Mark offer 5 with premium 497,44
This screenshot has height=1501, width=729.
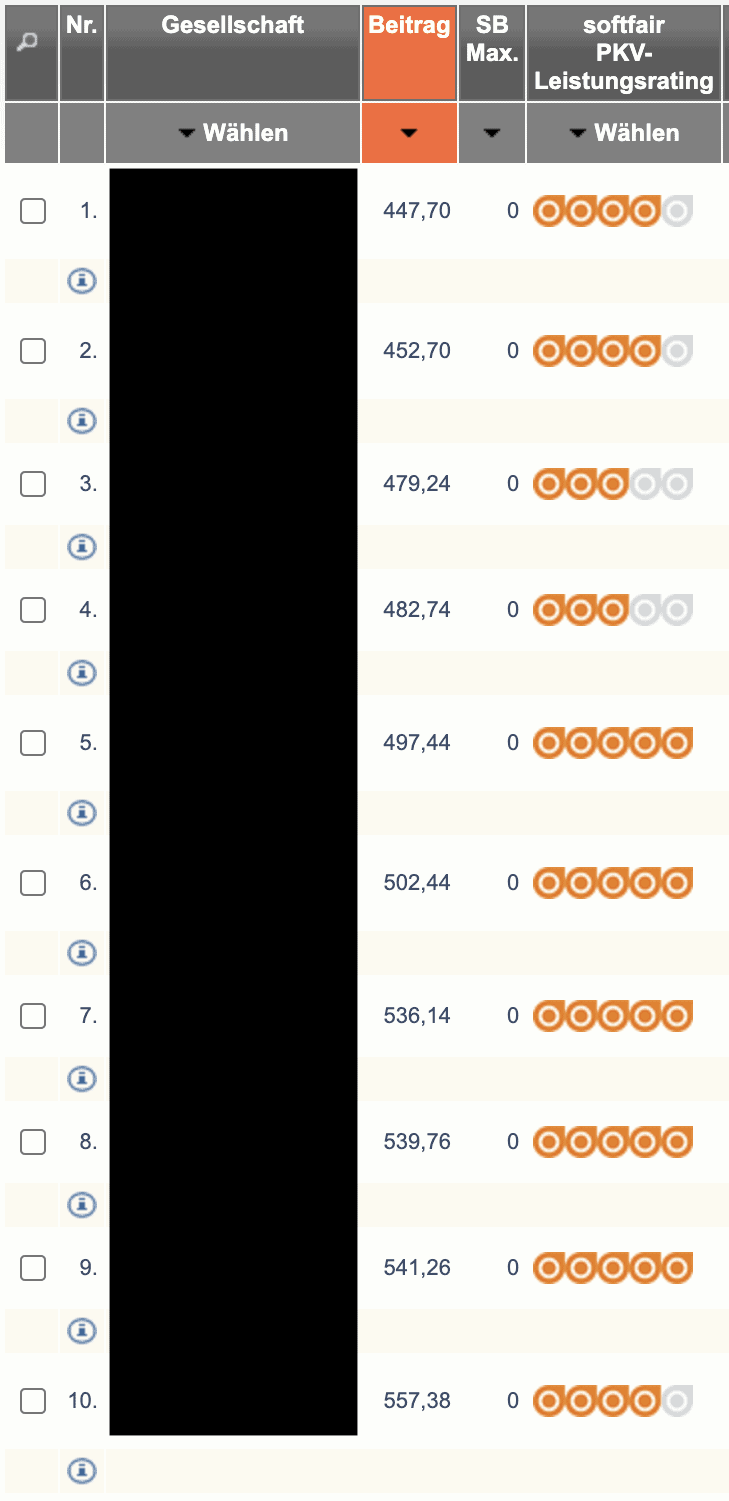33,743
